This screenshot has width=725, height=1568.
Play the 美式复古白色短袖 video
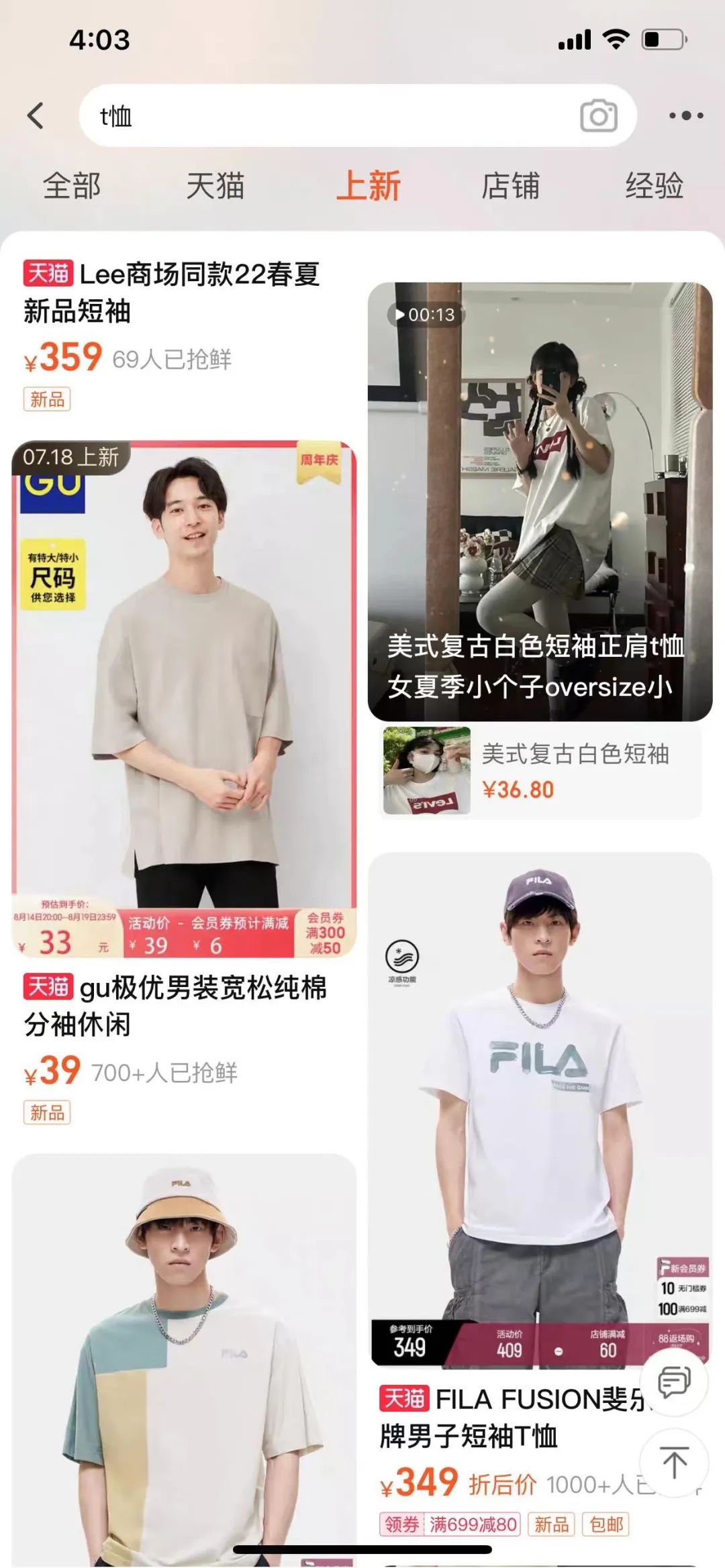(540, 501)
